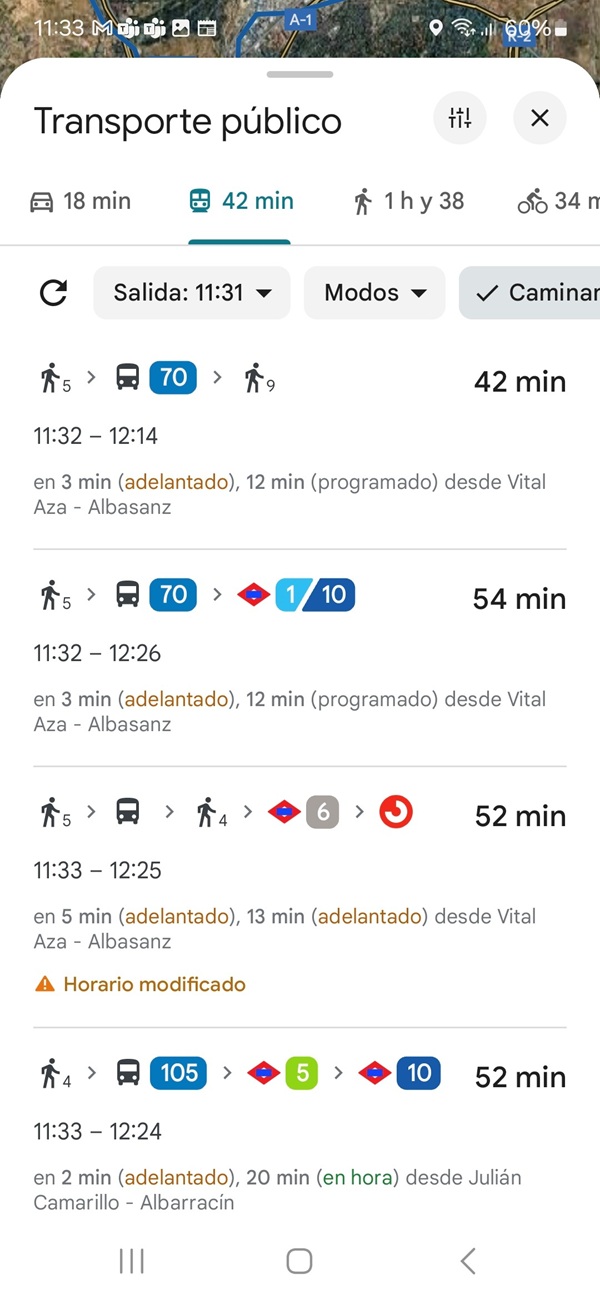This screenshot has width=600, height=1300.
Task: Expand the Modos dropdown
Action: pyautogui.click(x=375, y=293)
